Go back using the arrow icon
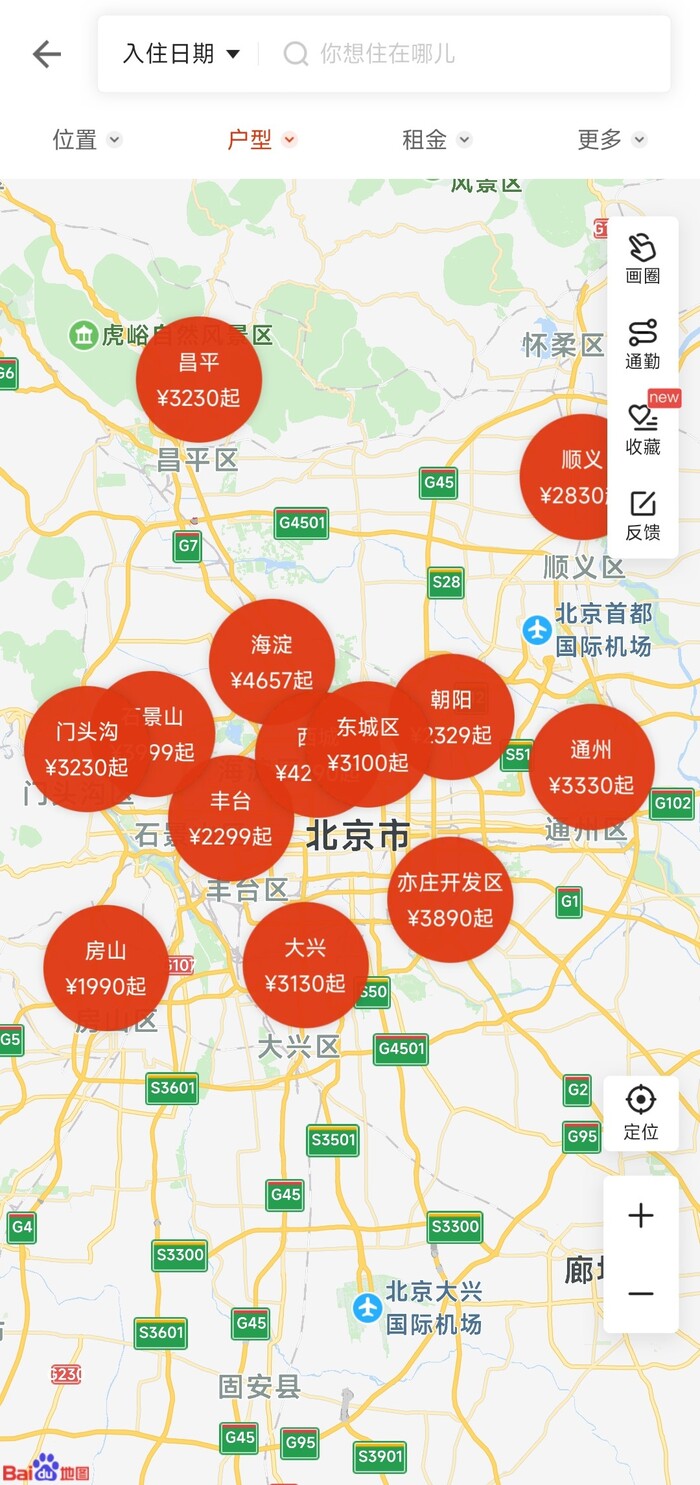 point(46,54)
